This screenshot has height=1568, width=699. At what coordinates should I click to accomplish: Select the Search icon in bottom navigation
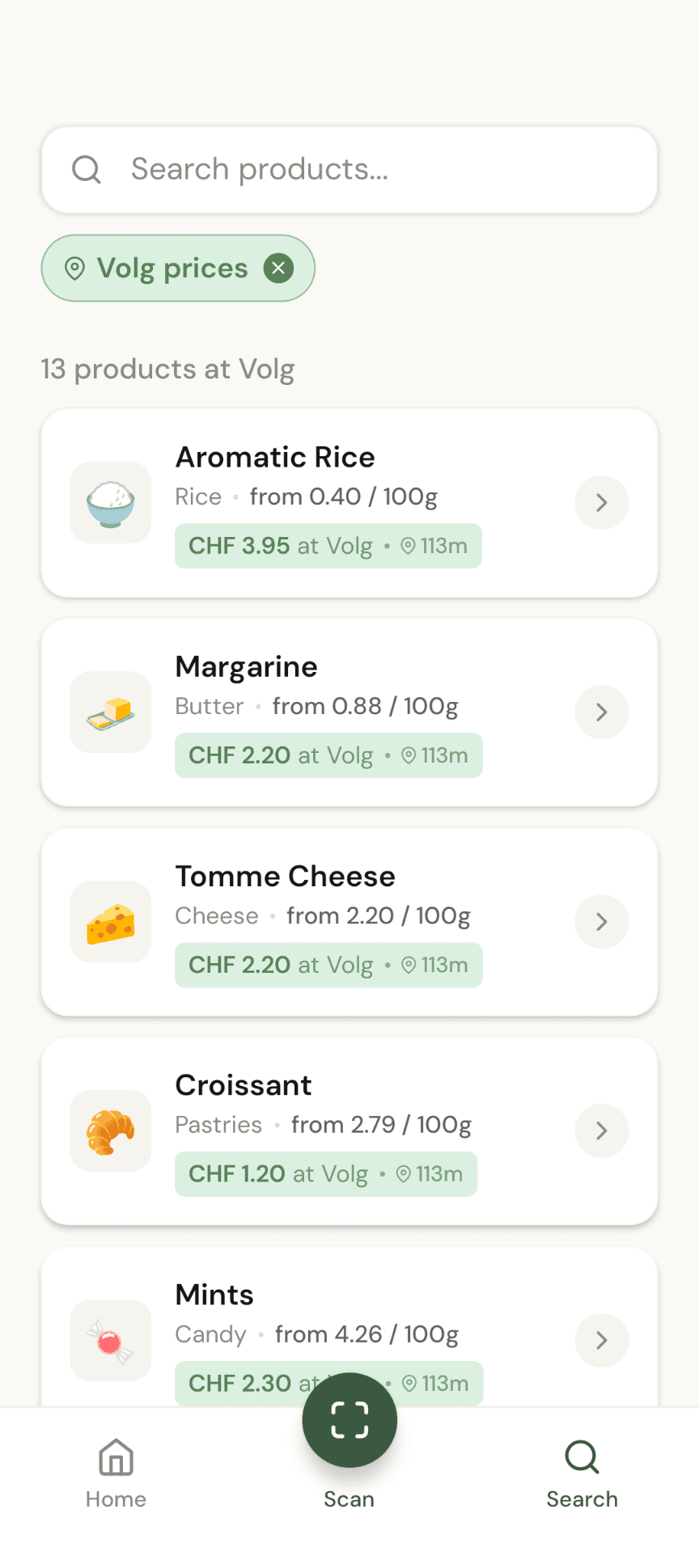pos(582,1457)
